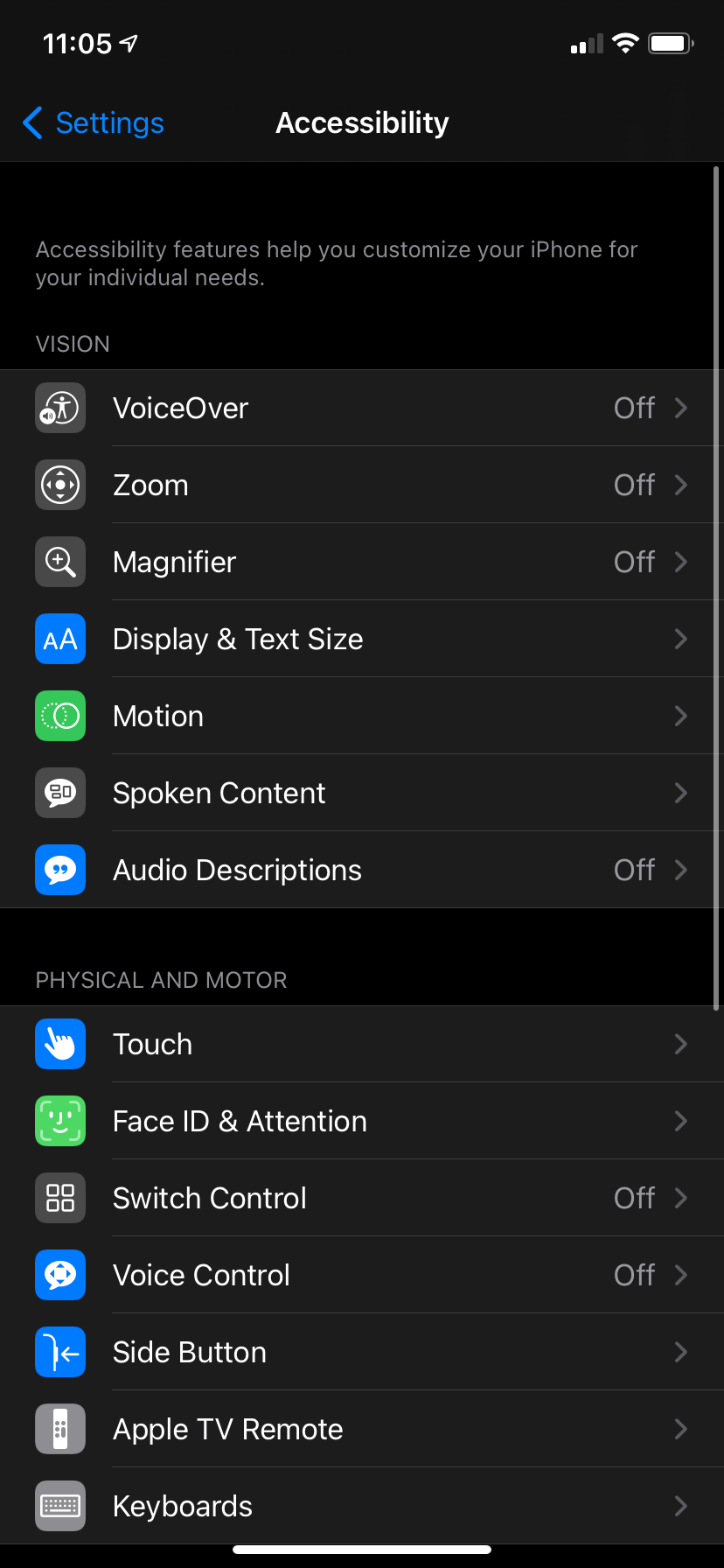Open Keyboards settings
Image resolution: width=724 pixels, height=1568 pixels.
[x=362, y=1506]
